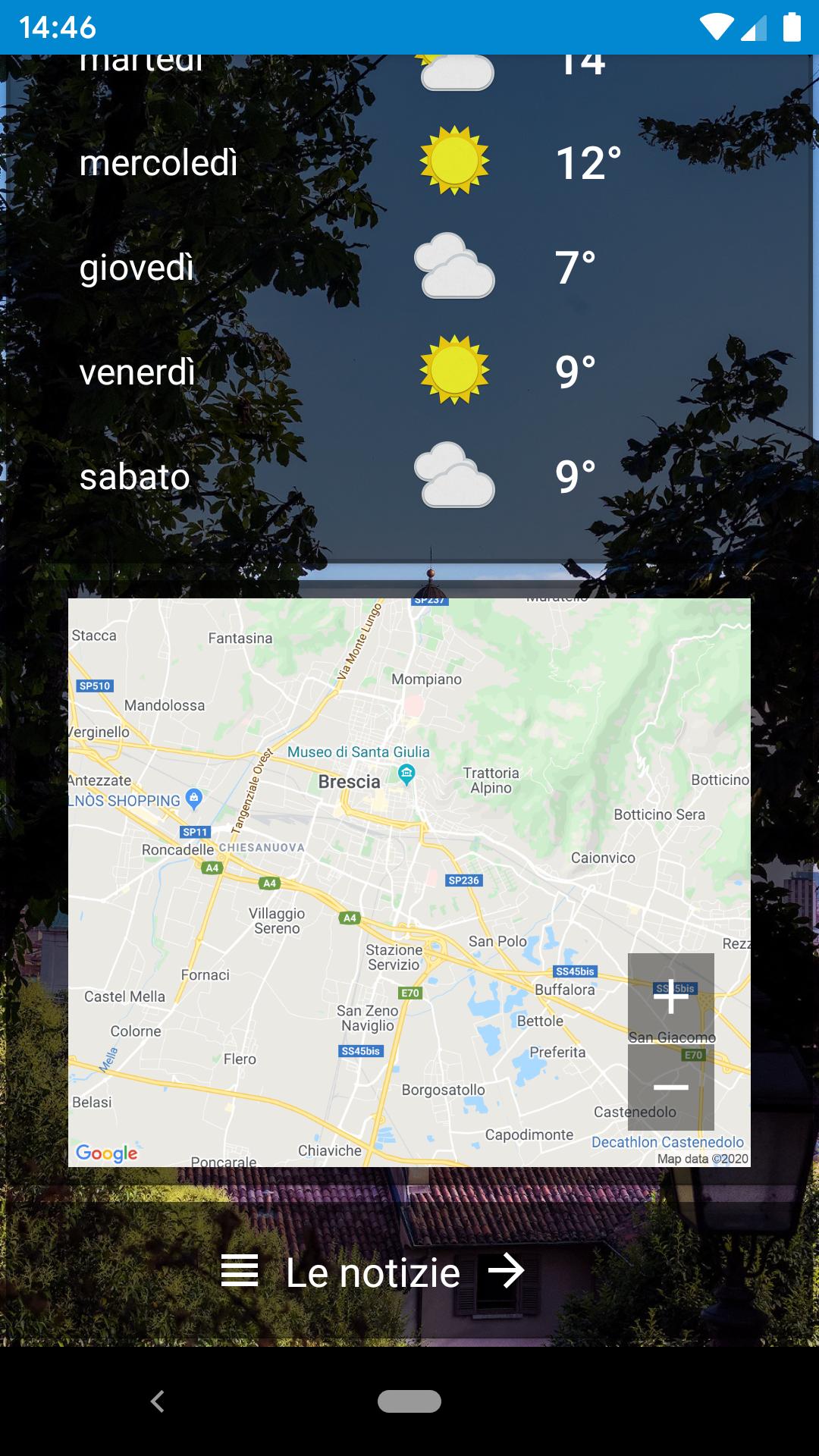Tap the shopping bag marker near Elnòs Shopping
The height and width of the screenshot is (1456, 819).
(195, 797)
